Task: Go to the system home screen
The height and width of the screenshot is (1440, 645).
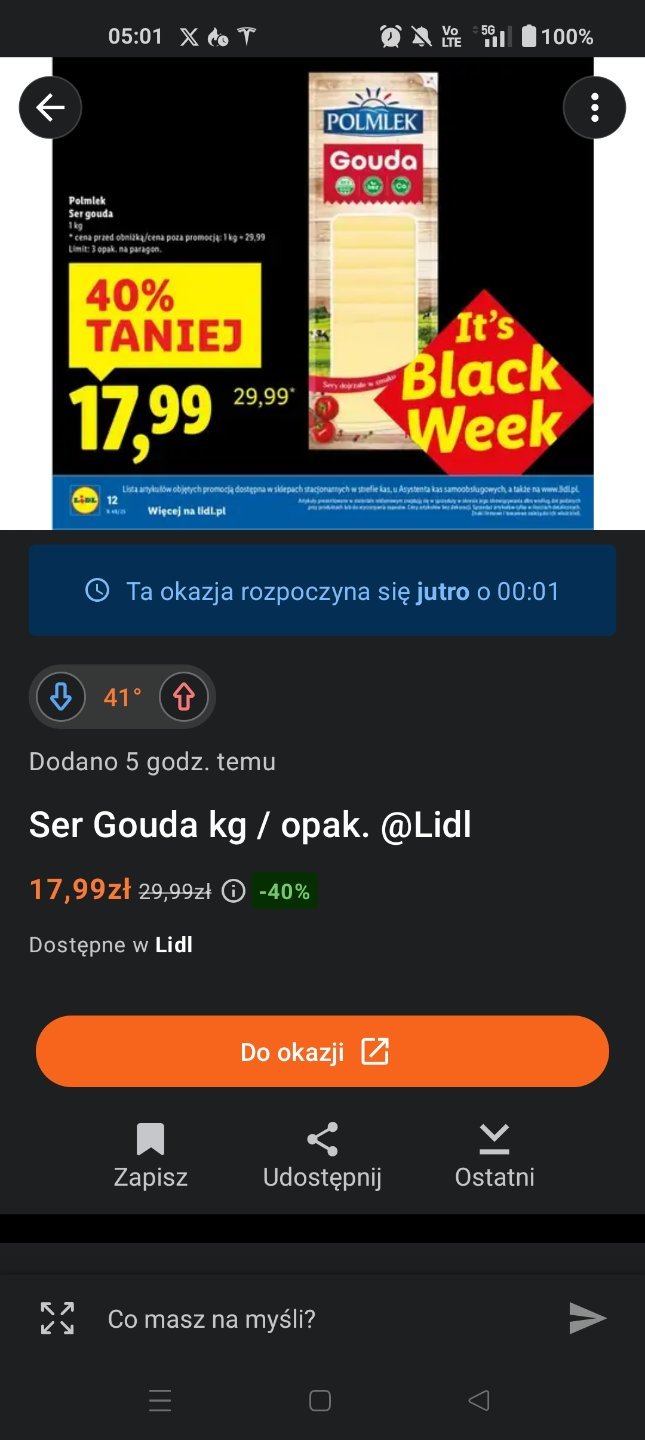Action: tap(320, 1401)
